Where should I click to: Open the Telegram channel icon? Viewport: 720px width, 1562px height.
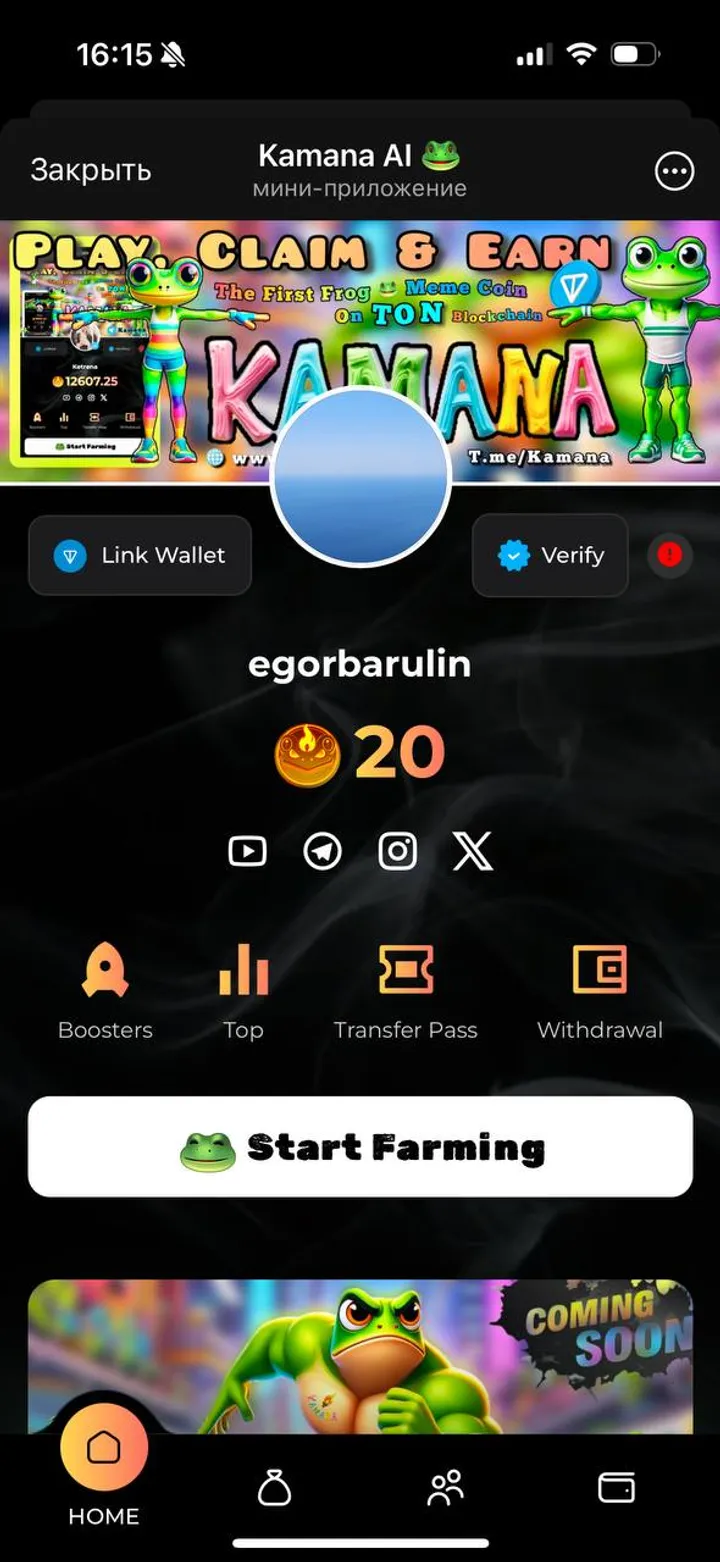pos(322,851)
